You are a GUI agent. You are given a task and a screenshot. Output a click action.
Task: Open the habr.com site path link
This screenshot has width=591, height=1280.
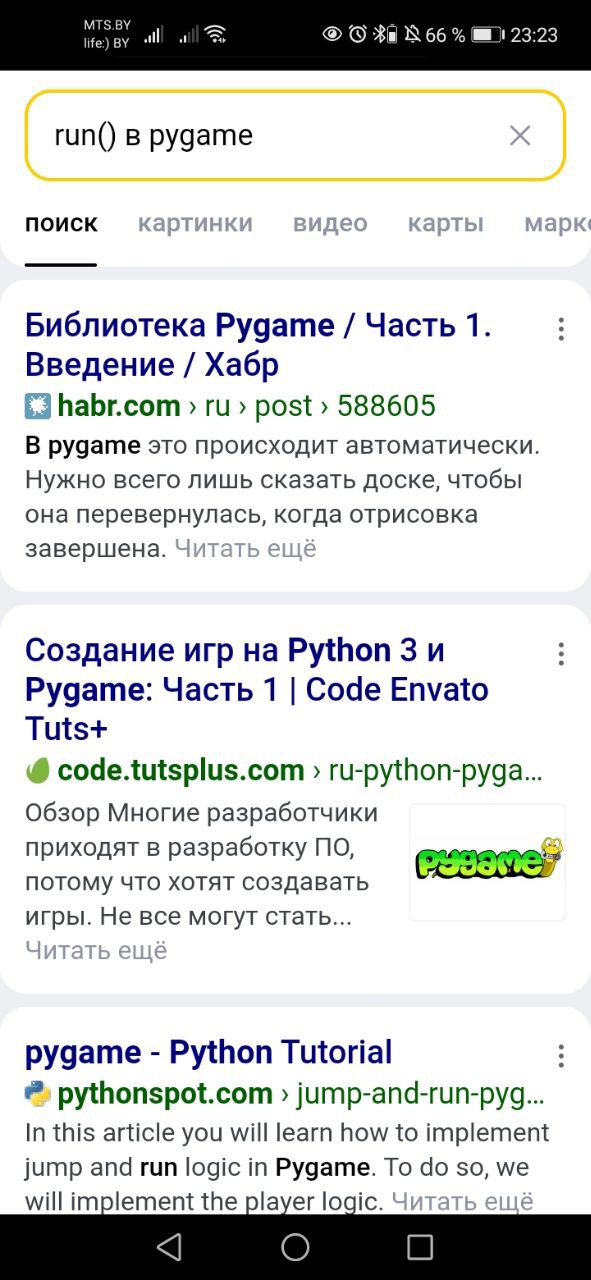231,406
